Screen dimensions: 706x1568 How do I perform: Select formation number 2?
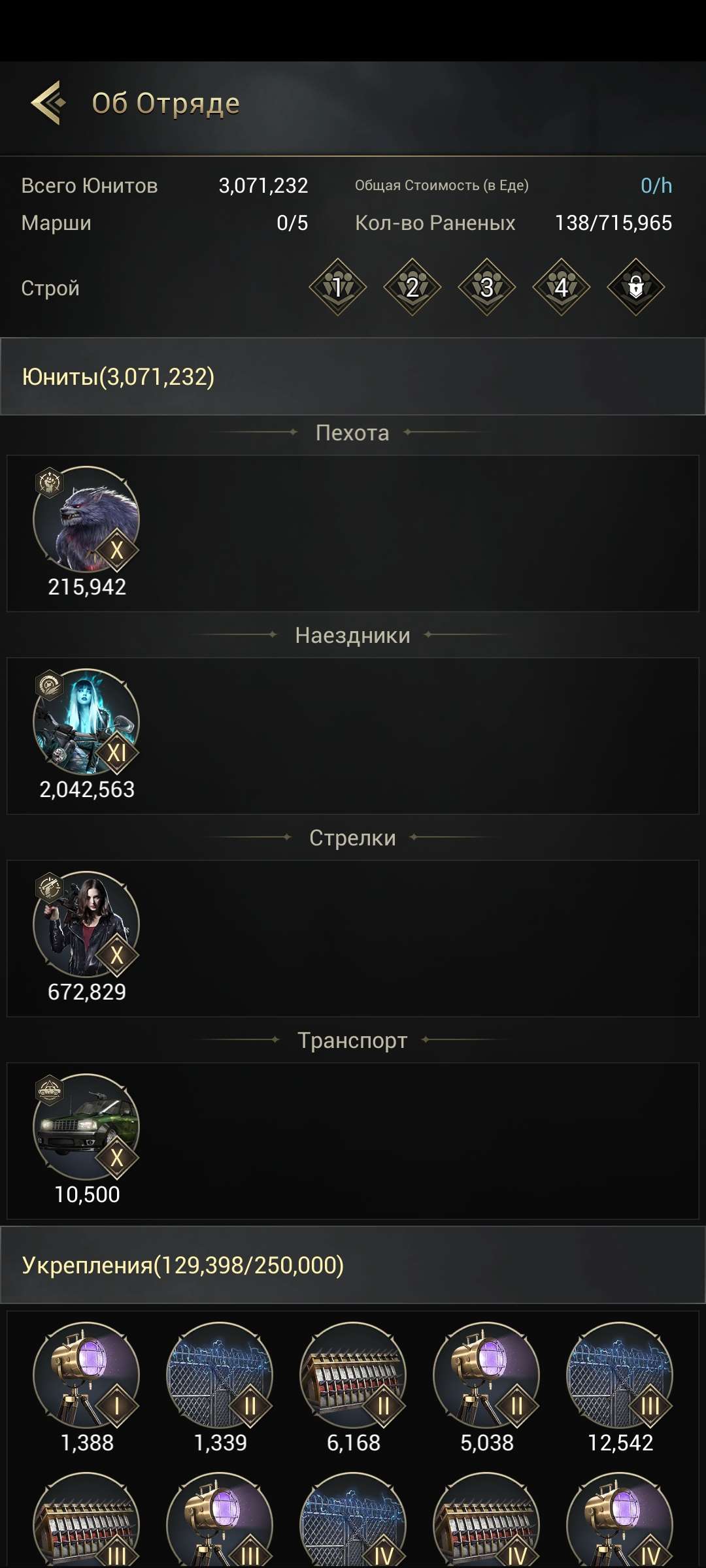pos(412,287)
